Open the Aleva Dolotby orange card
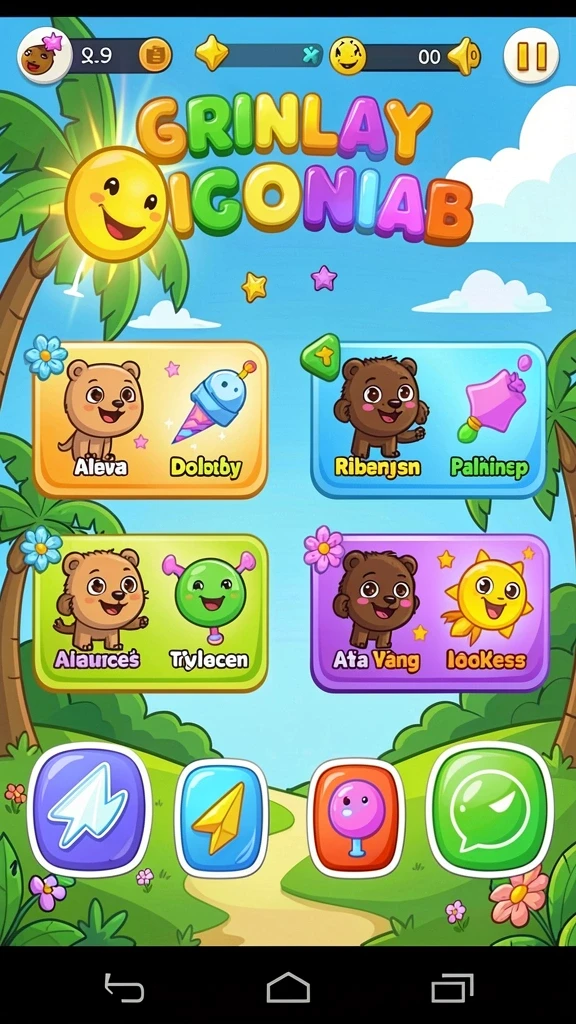This screenshot has width=576, height=1024. point(151,419)
